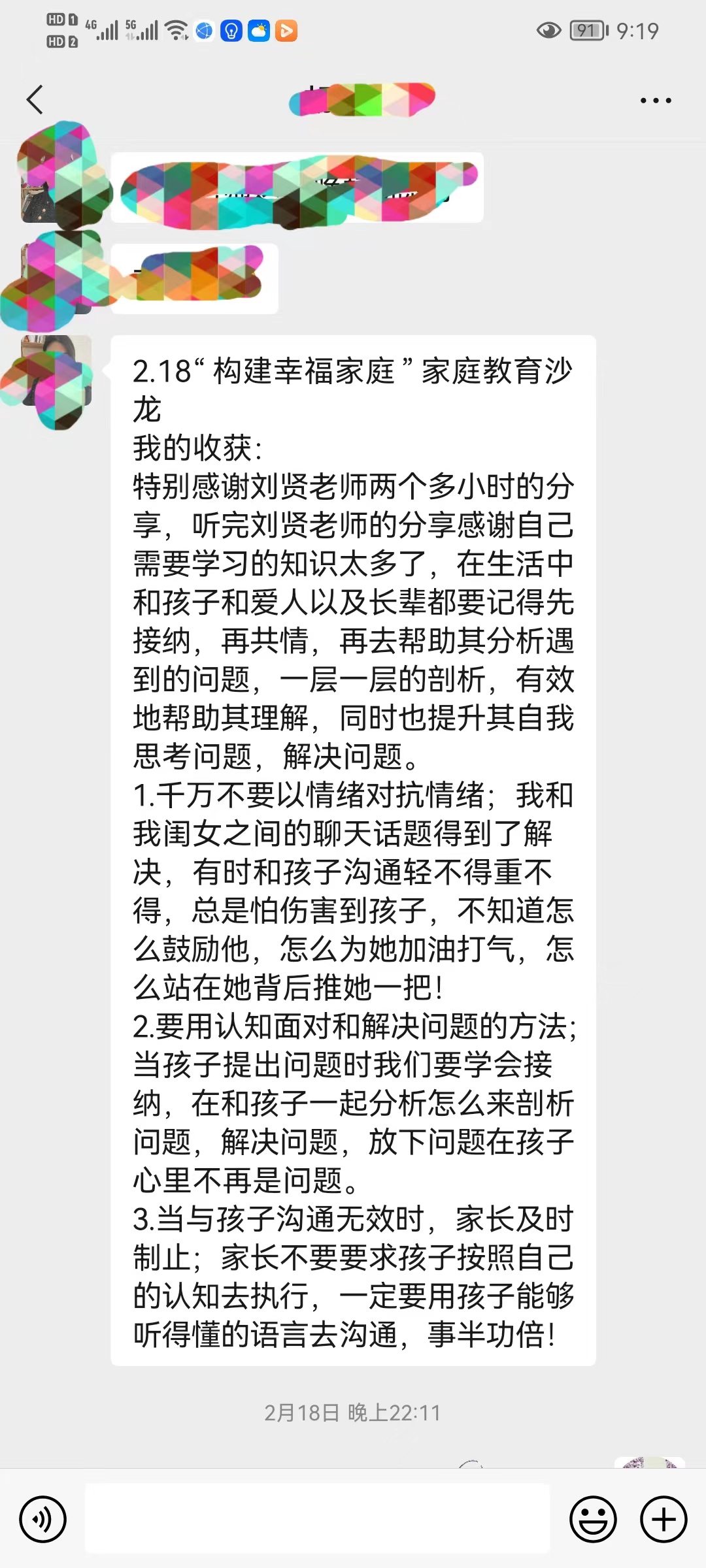Tap the message text input field
The width and height of the screenshot is (706, 1568).
pyautogui.click(x=318, y=1518)
